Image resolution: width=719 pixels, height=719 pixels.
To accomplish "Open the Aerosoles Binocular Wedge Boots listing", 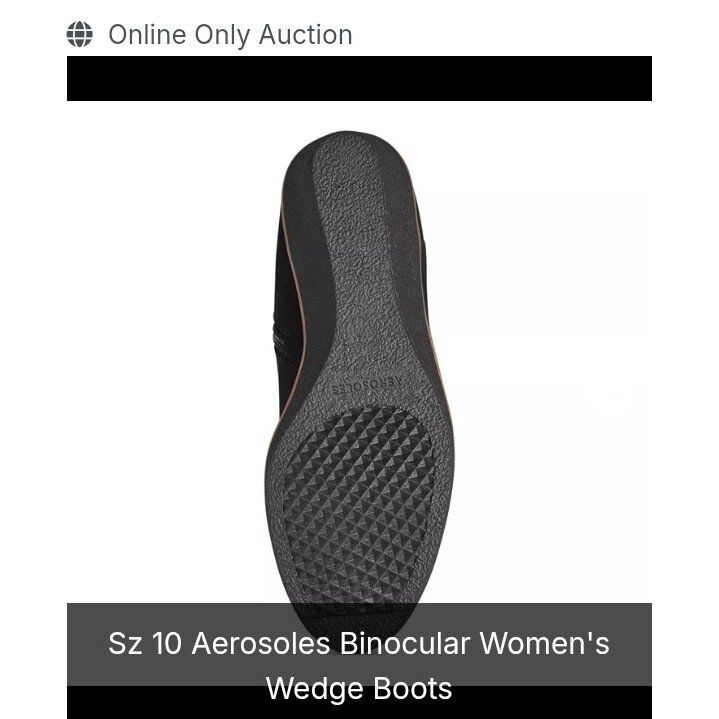I will [x=359, y=664].
